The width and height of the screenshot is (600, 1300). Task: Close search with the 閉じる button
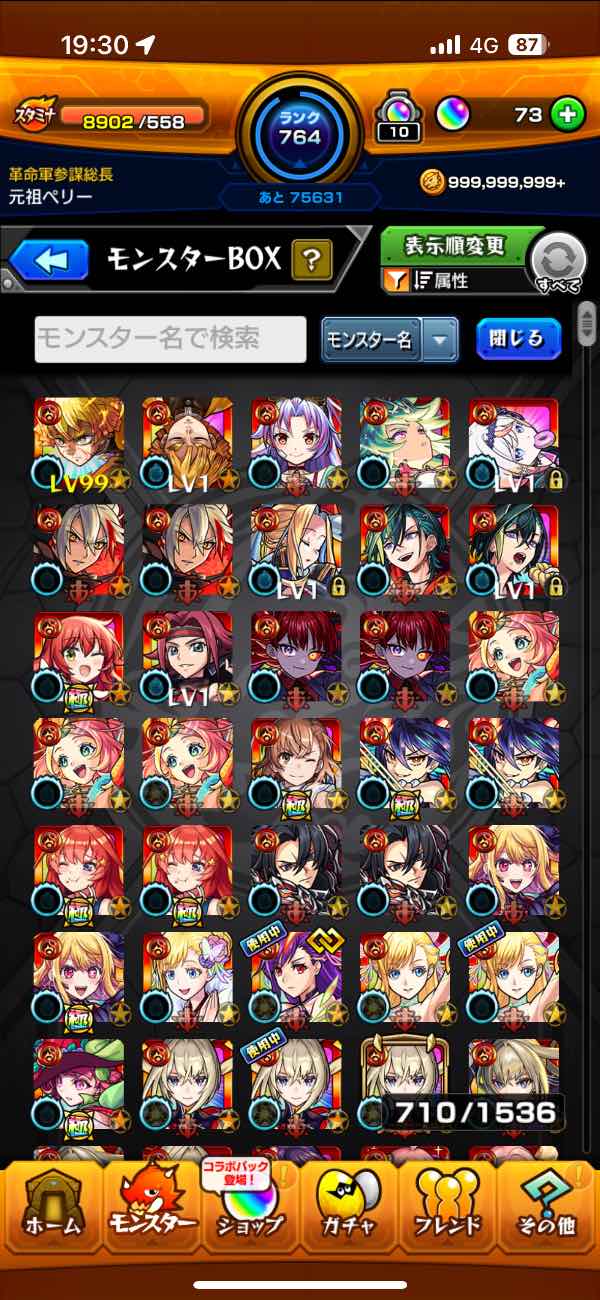tap(518, 339)
